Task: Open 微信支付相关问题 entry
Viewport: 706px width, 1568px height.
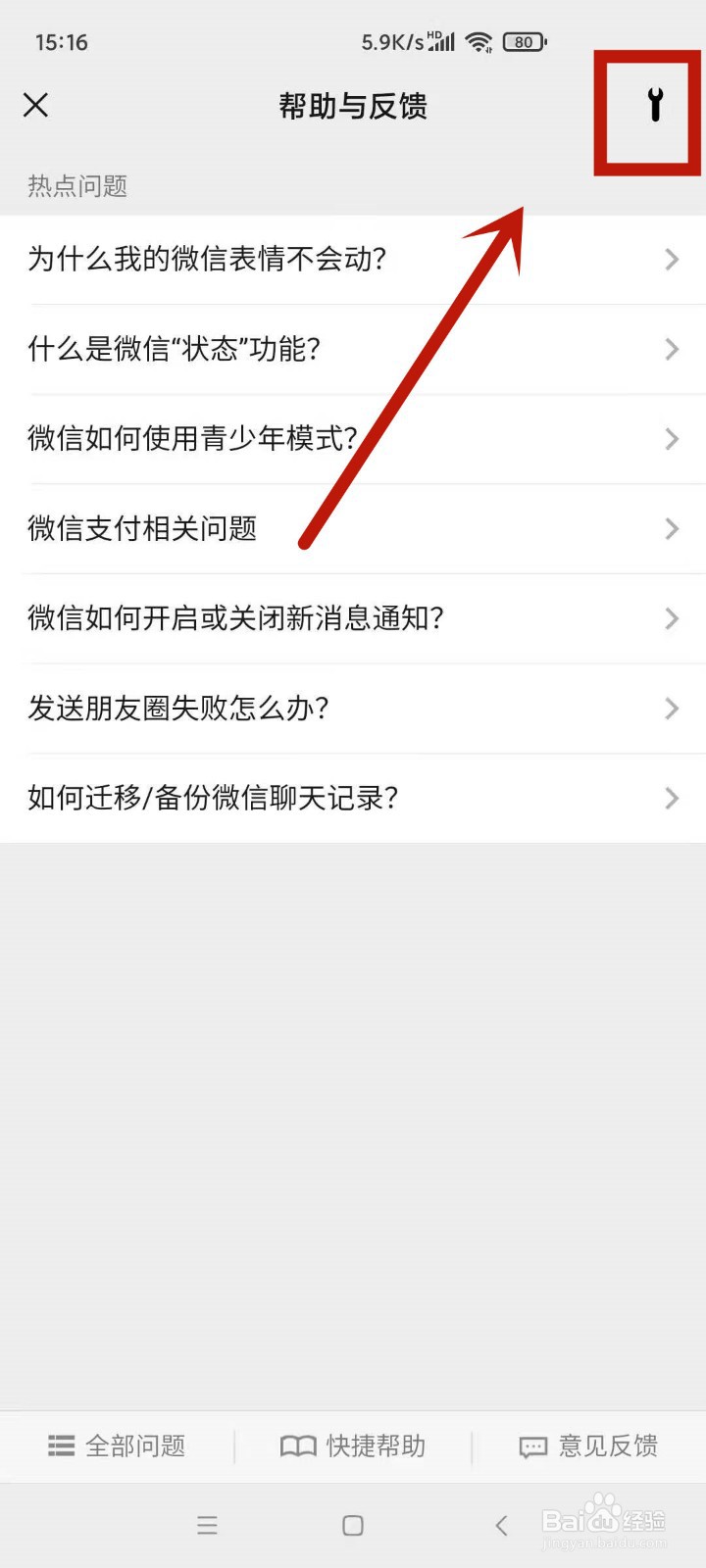Action: click(x=353, y=528)
